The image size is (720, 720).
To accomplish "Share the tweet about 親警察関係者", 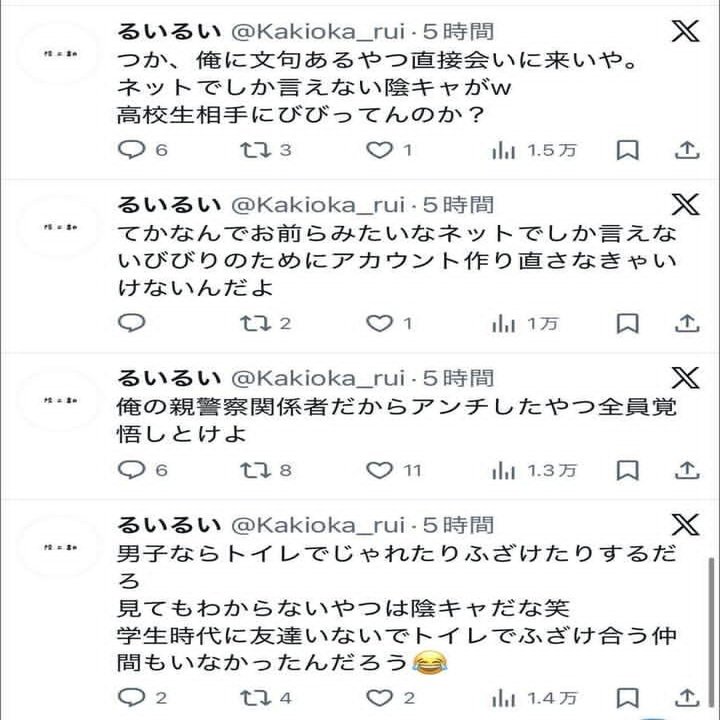I will pos(687,469).
